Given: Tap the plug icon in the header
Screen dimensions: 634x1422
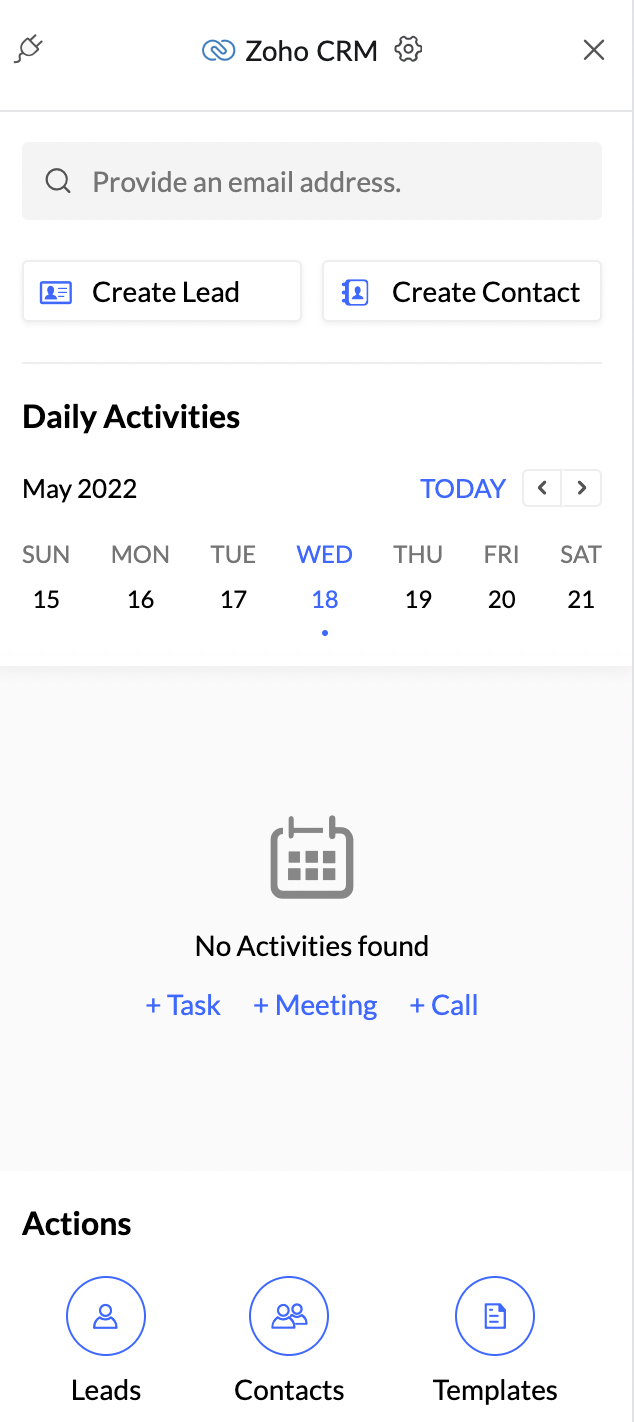Looking at the screenshot, I should 29,49.
